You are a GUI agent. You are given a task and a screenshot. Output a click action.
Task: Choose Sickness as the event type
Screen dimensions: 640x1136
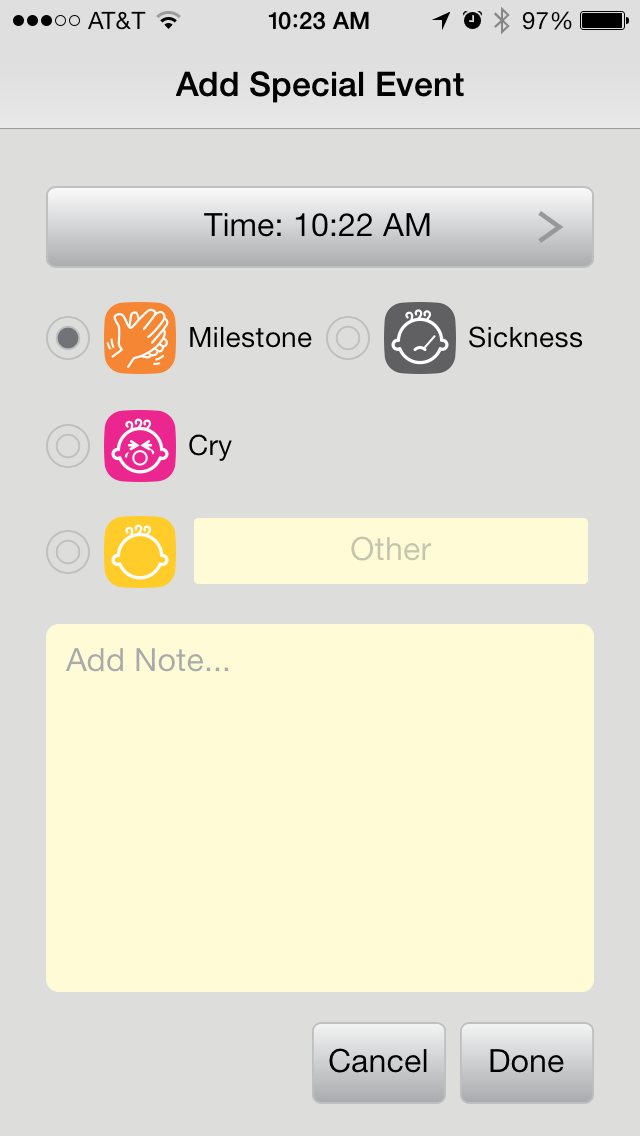pyautogui.click(x=348, y=338)
